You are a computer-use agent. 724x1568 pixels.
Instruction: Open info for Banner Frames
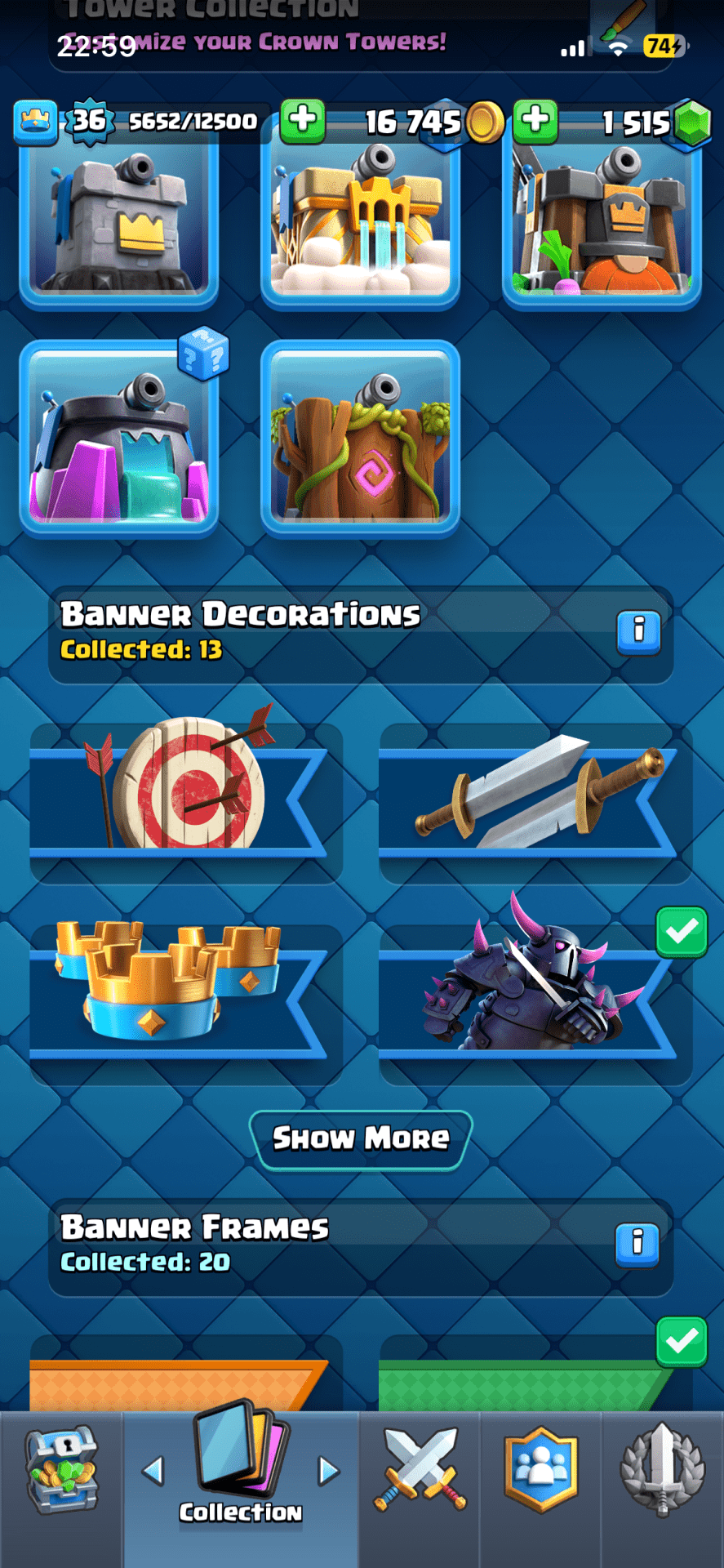click(638, 1243)
